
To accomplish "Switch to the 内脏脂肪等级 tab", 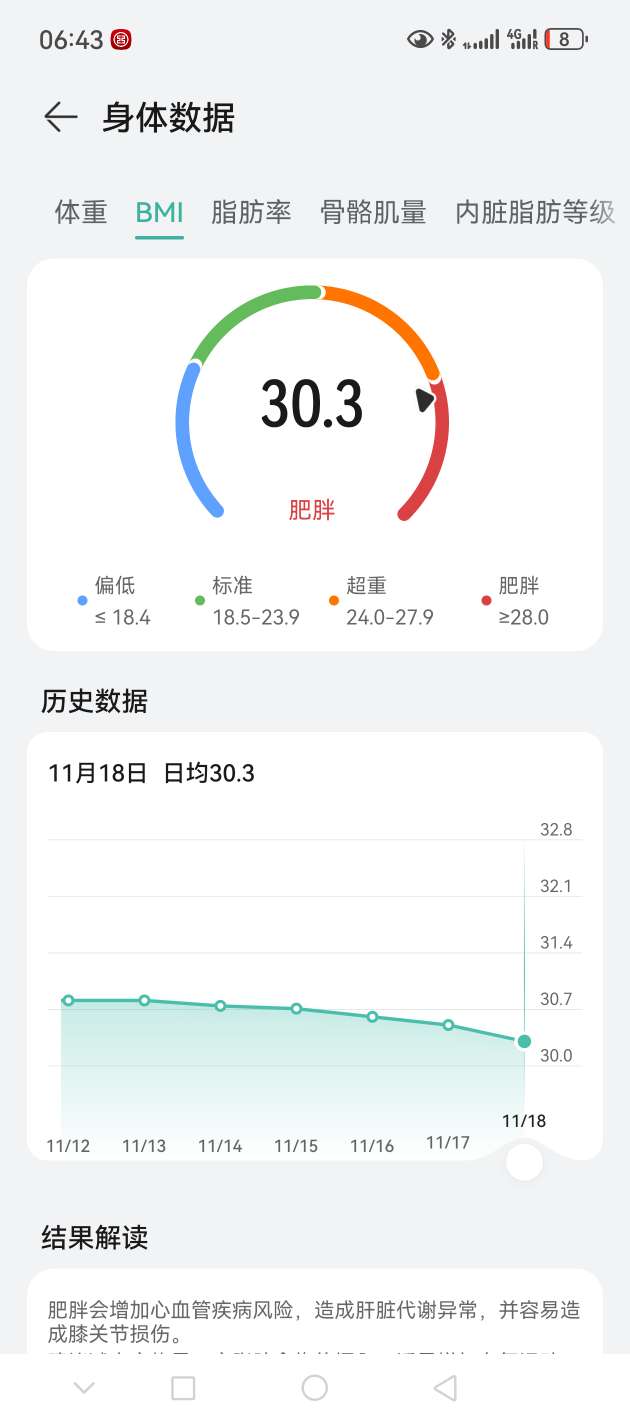I will [x=534, y=213].
